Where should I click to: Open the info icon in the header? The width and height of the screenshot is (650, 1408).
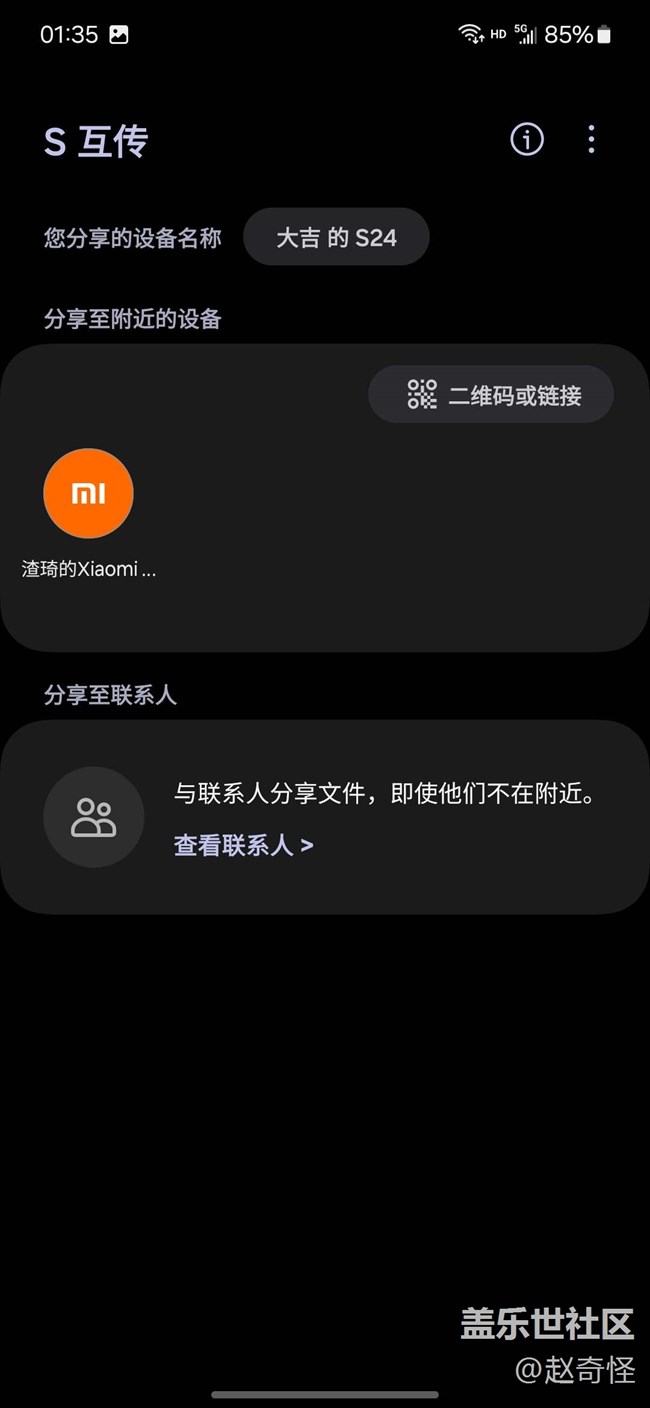pos(527,140)
